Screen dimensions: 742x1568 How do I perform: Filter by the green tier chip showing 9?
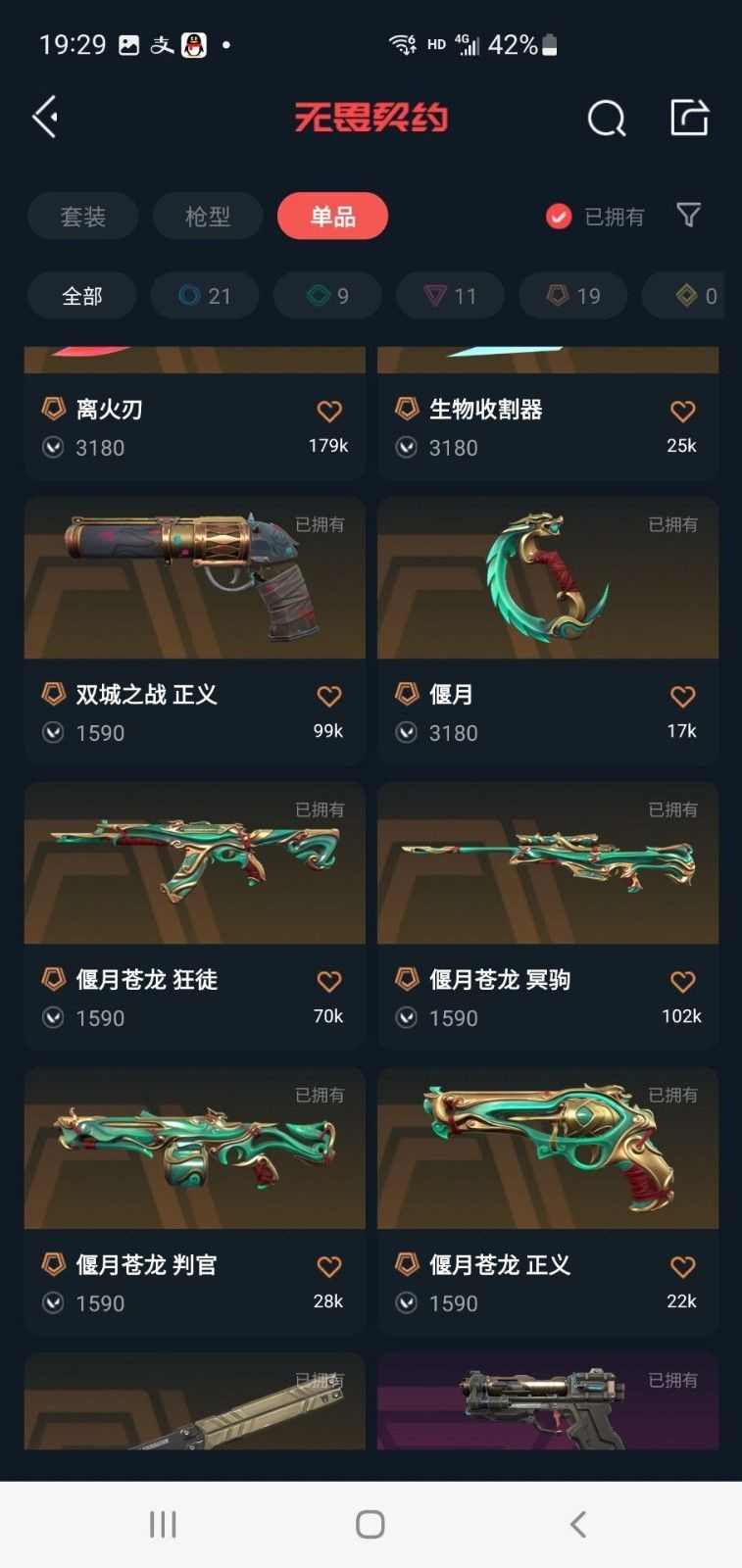pos(327,296)
